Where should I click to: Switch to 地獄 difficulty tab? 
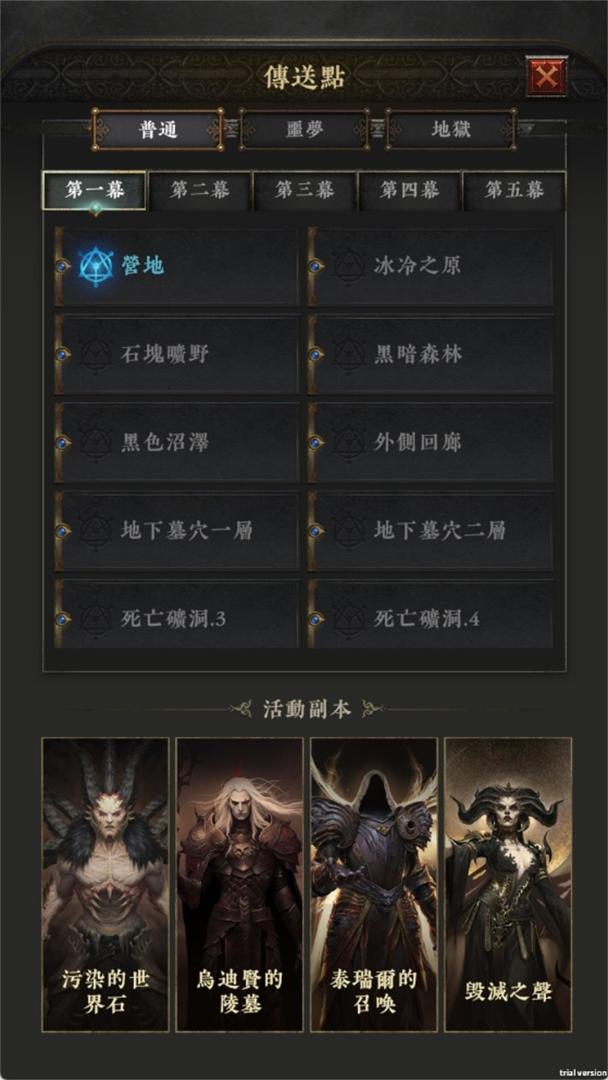451,129
